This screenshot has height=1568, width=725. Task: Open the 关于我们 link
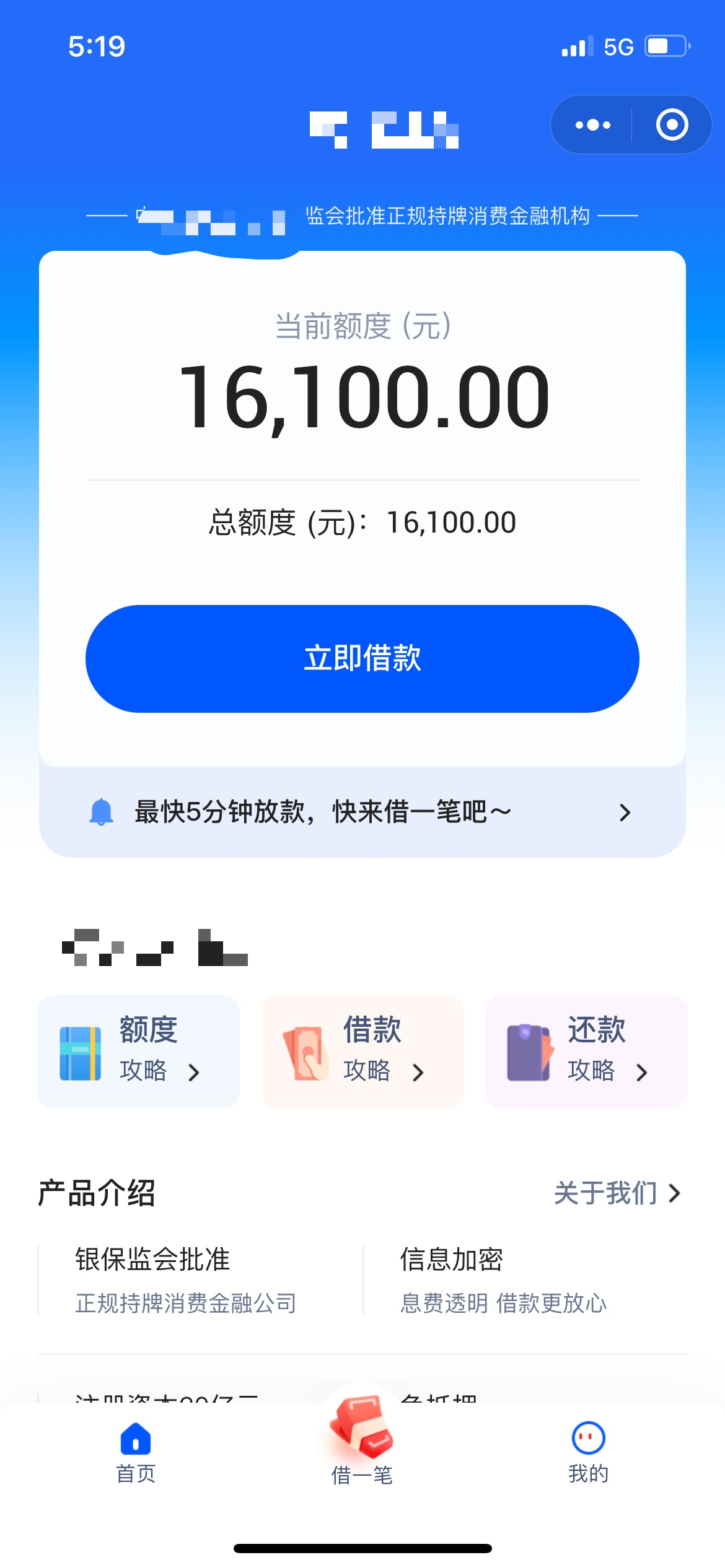coord(616,1193)
